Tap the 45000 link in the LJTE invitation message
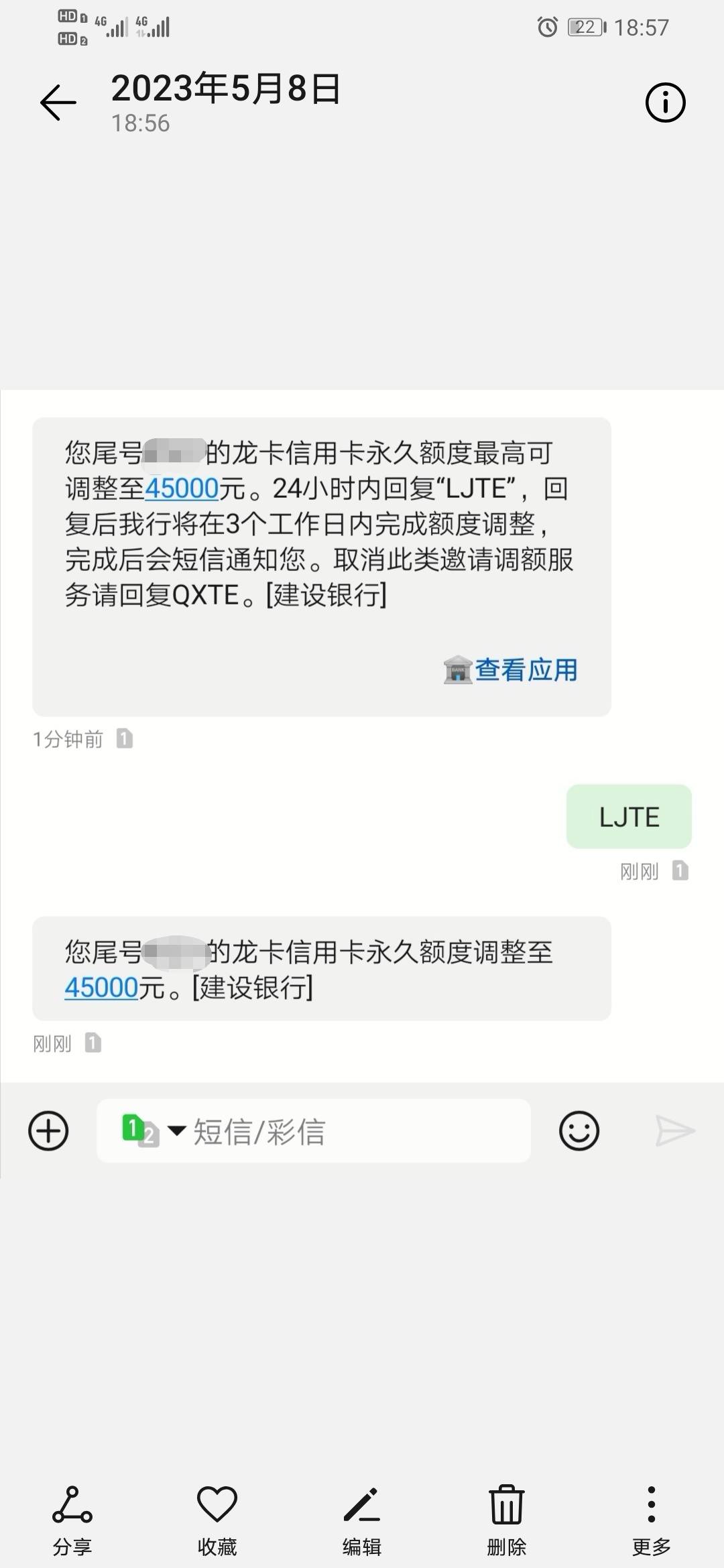The image size is (724, 1568). click(182, 488)
